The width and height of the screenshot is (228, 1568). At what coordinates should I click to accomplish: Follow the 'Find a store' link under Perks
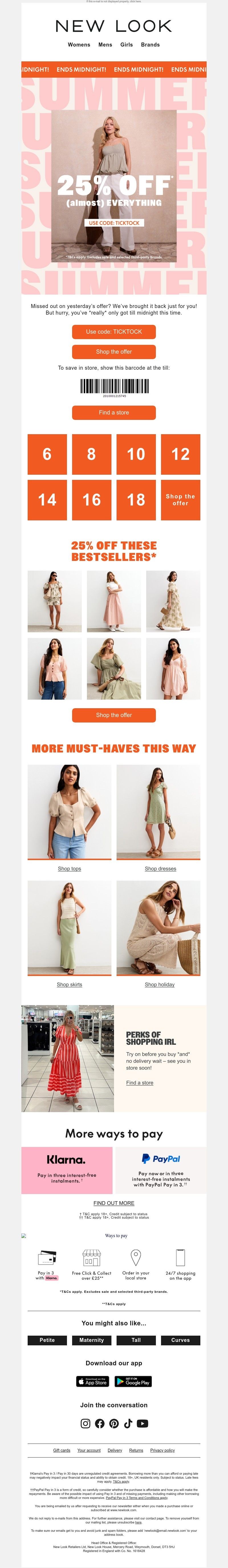point(139,1083)
